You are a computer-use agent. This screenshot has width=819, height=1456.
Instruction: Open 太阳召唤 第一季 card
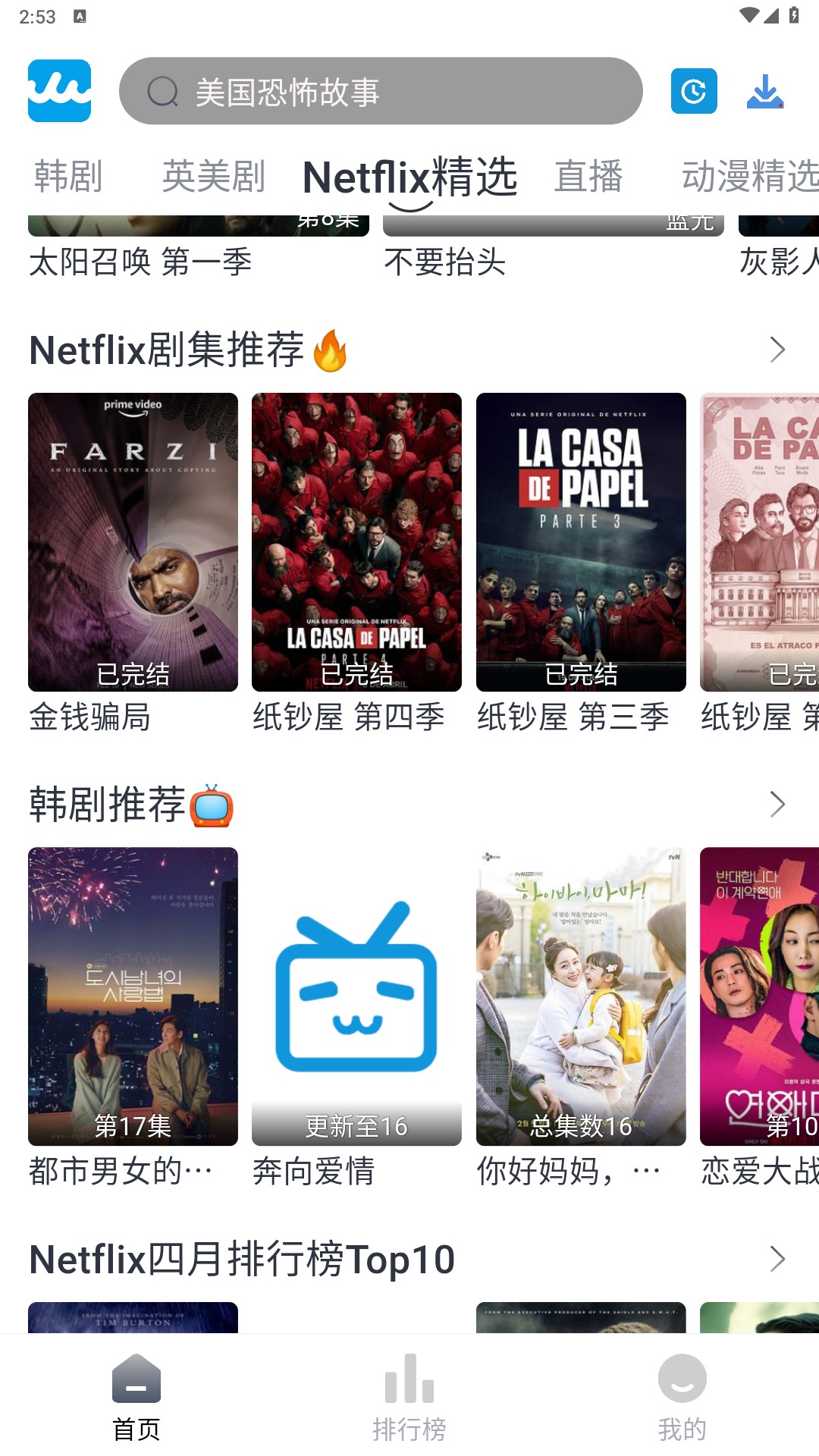tap(140, 262)
